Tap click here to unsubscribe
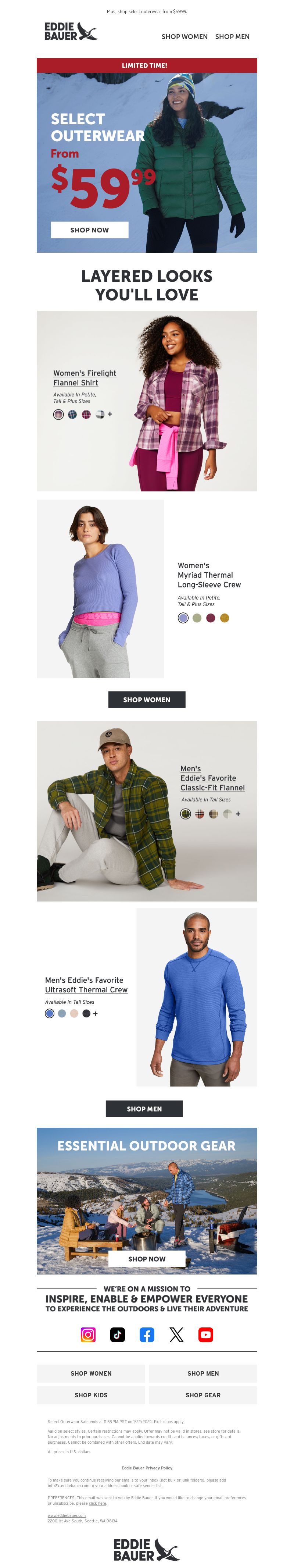The height and width of the screenshot is (1568, 294). point(97,1503)
